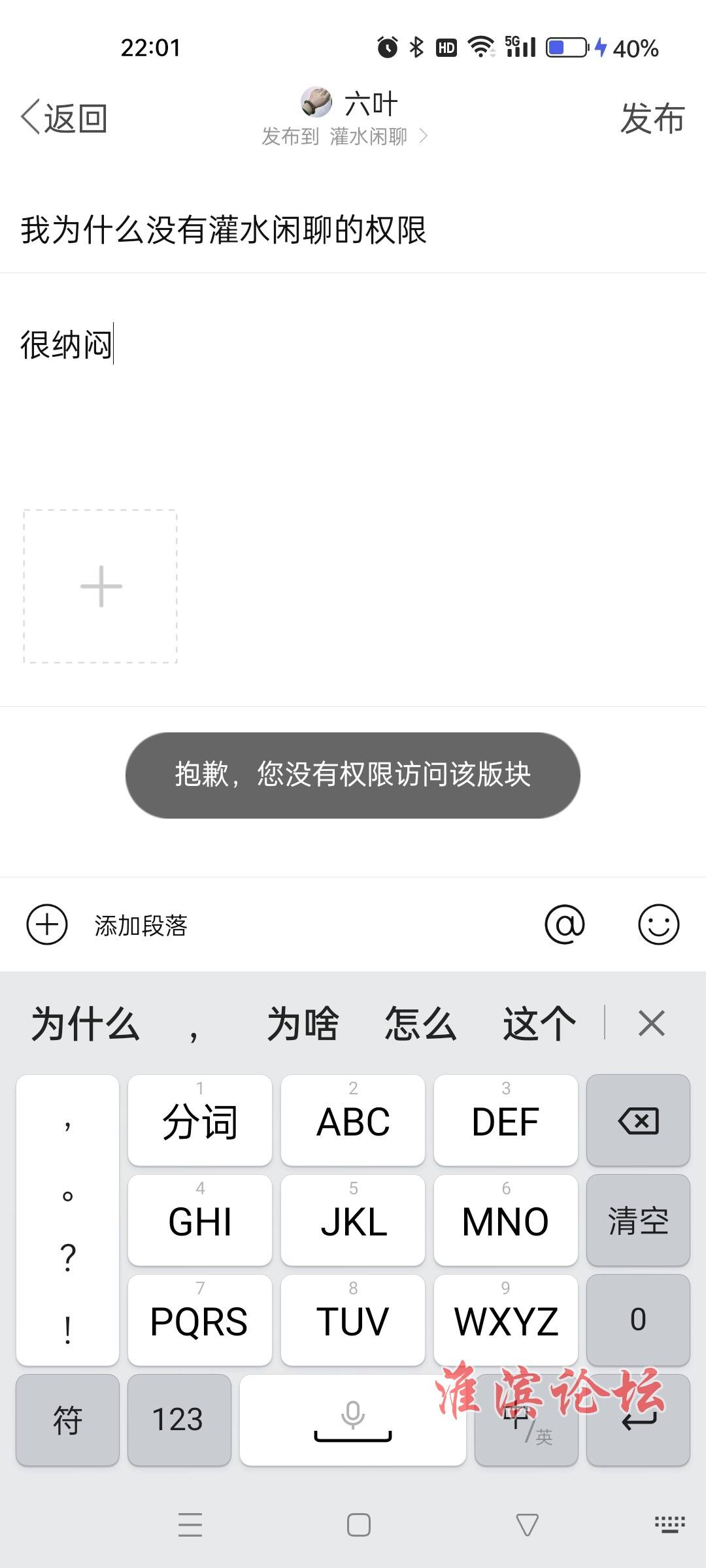
Task: Tap the 分词 key
Action: click(200, 1120)
